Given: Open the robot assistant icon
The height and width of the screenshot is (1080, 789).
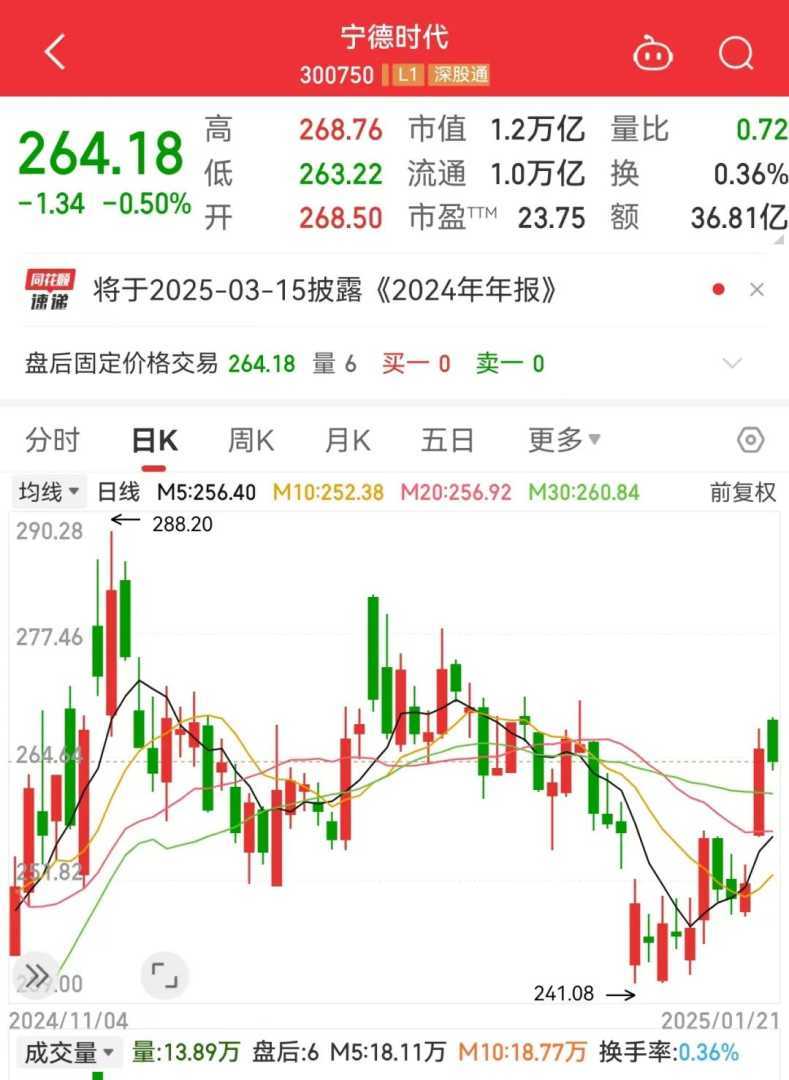Looking at the screenshot, I should point(652,52).
